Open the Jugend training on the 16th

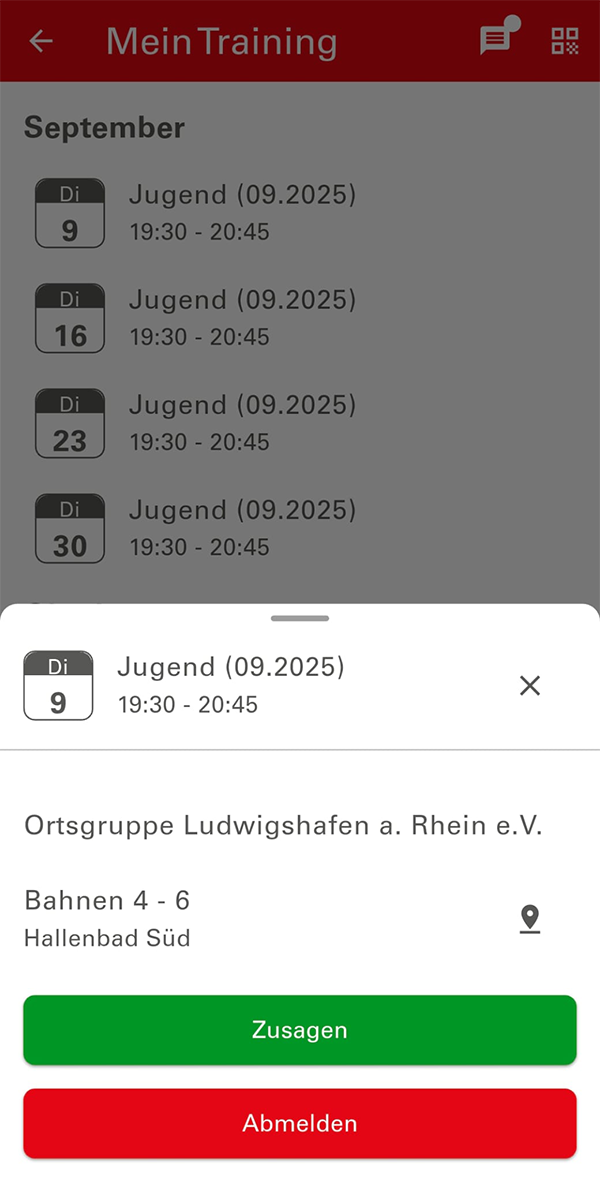coord(242,318)
